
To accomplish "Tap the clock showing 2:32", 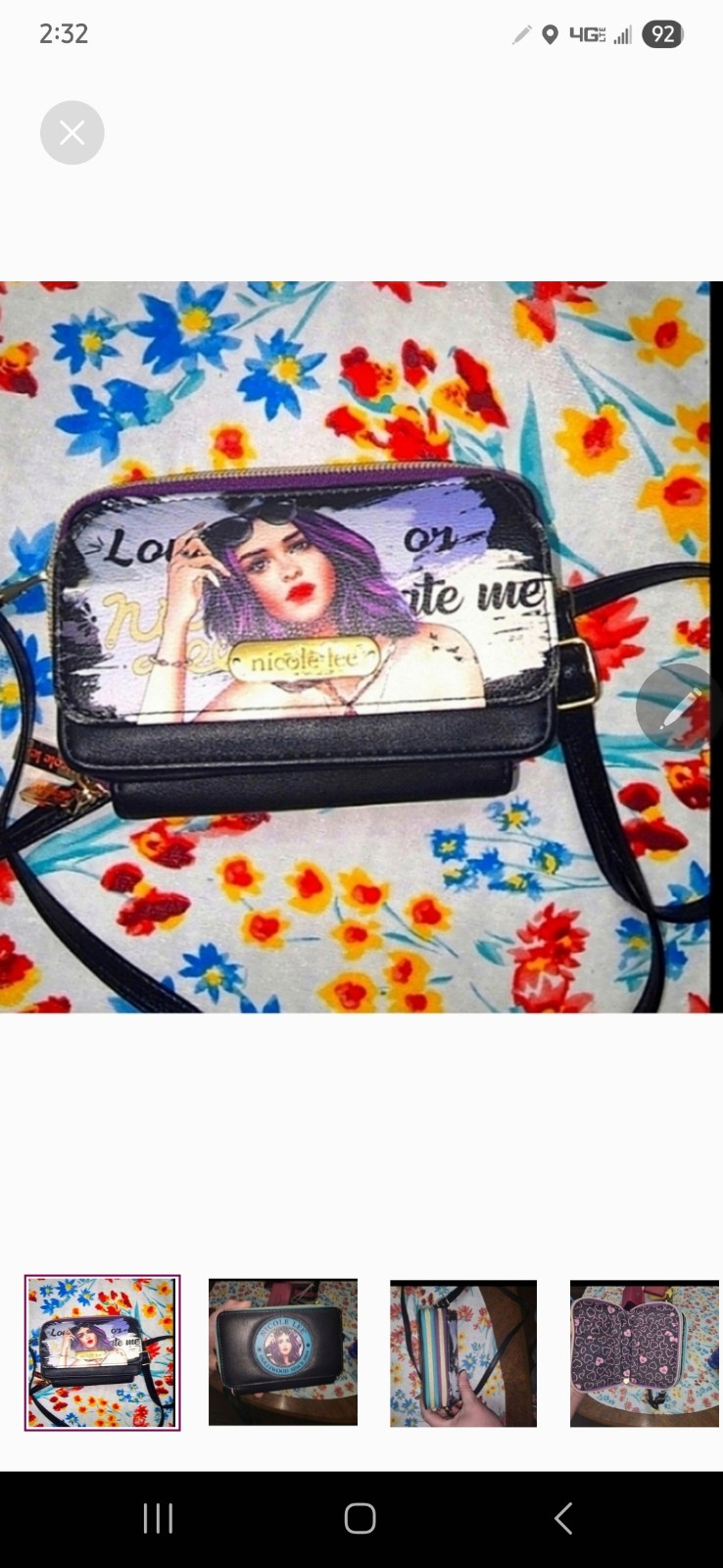I will [64, 34].
